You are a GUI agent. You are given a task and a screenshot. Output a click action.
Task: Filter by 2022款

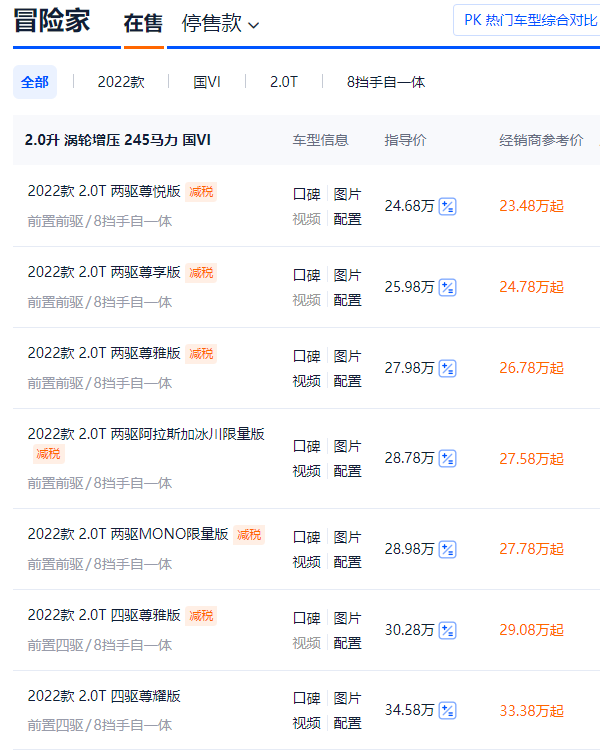[121, 82]
